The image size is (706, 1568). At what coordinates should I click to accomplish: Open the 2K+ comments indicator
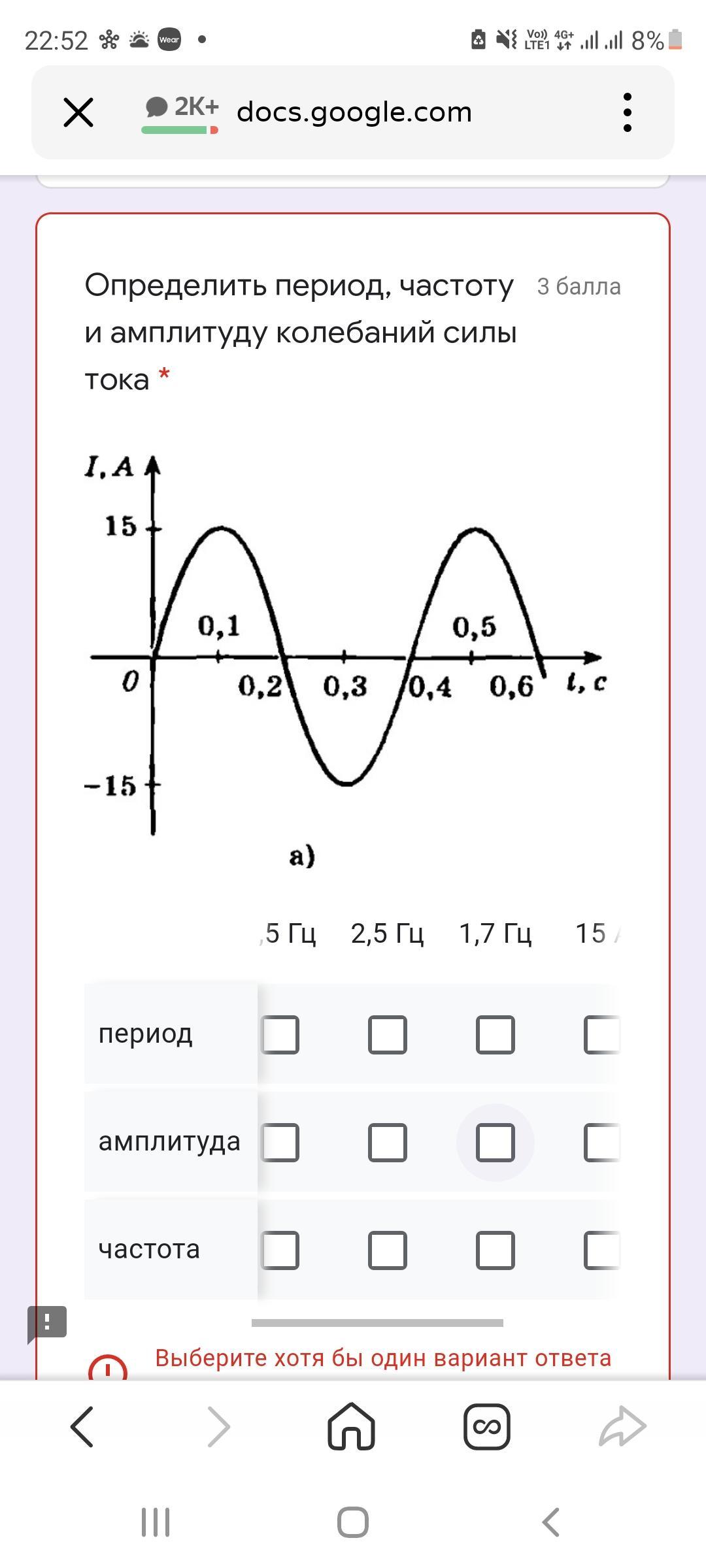181,111
